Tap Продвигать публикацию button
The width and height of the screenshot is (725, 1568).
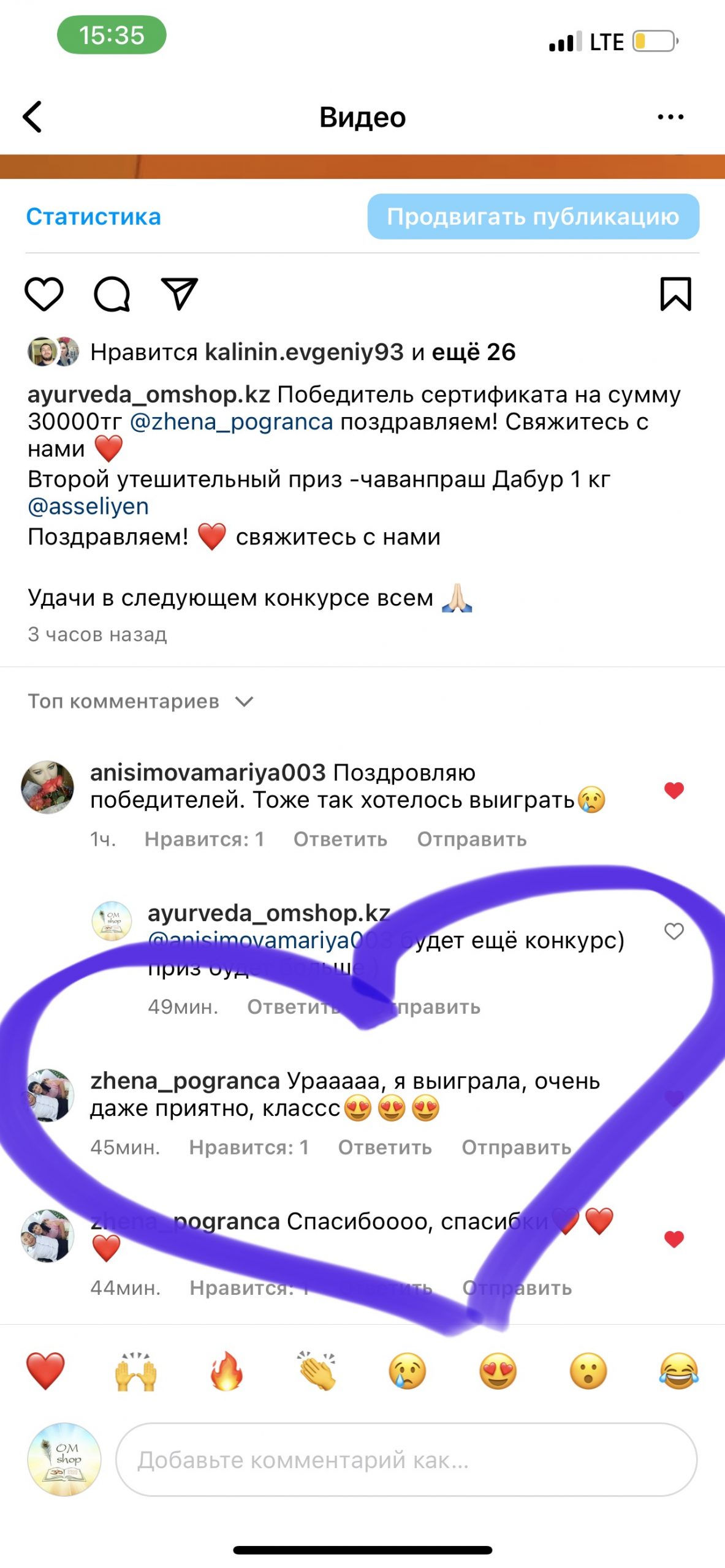[x=533, y=217]
